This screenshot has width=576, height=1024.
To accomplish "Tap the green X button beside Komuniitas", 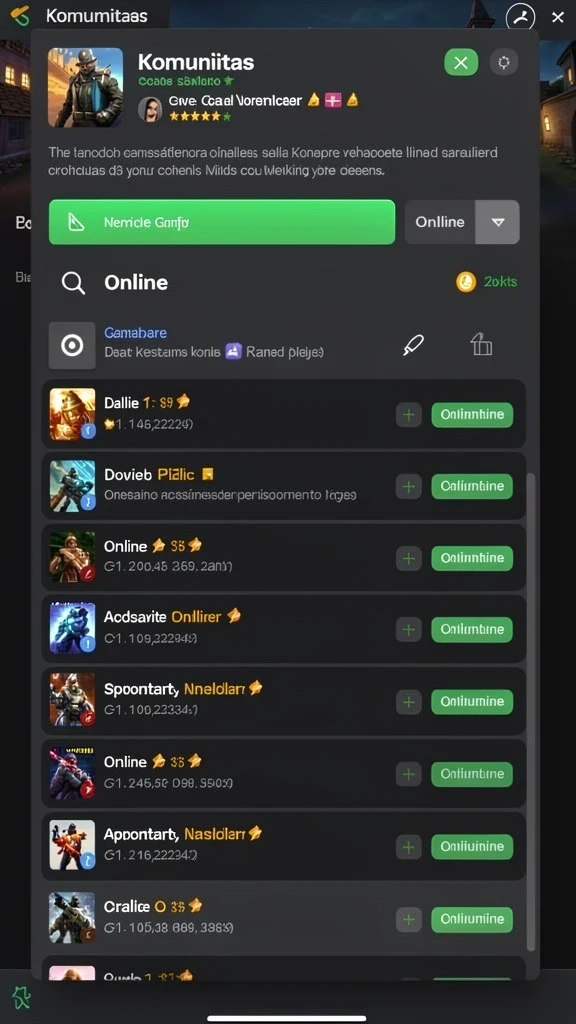I will 461,63.
